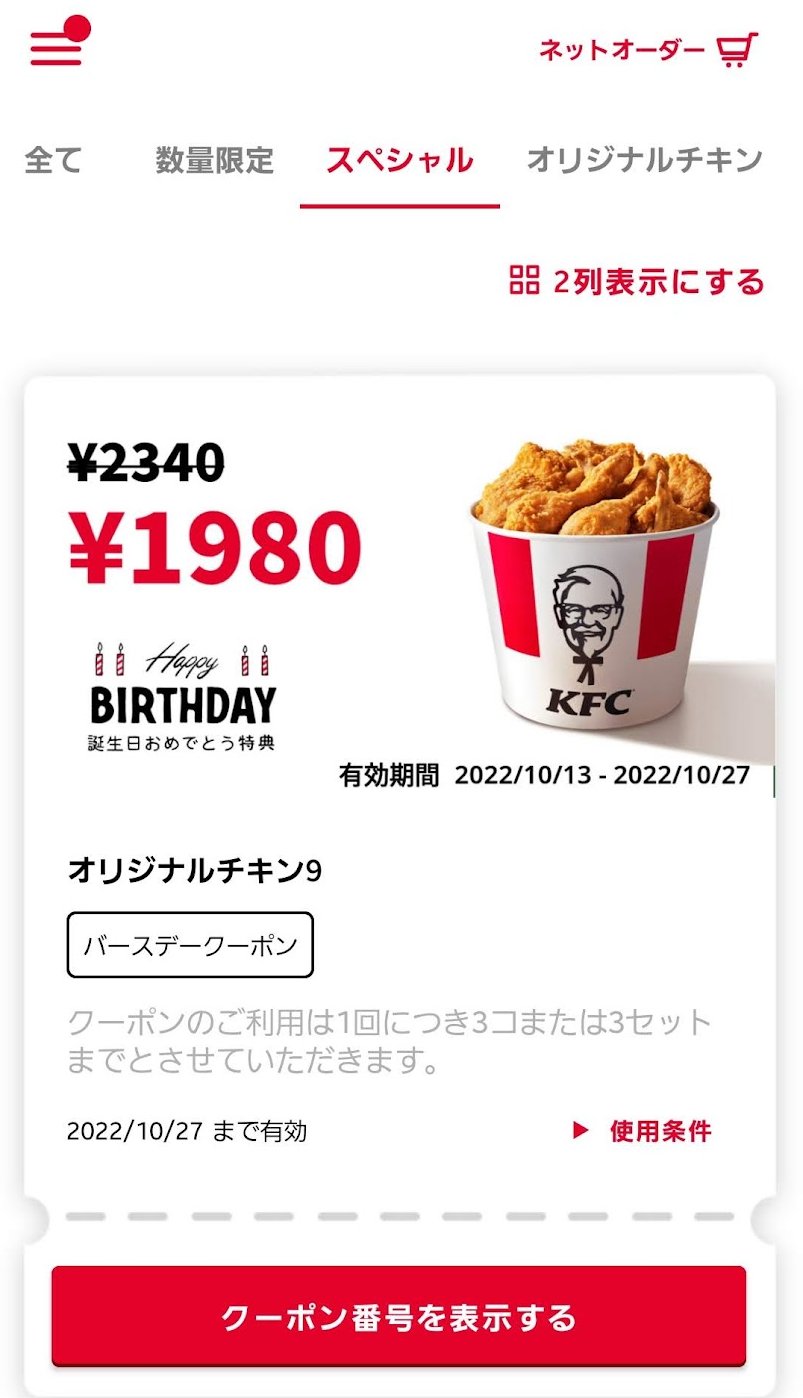Open the hamburger menu
Viewport: 803px width, 1398px height.
[x=58, y=43]
